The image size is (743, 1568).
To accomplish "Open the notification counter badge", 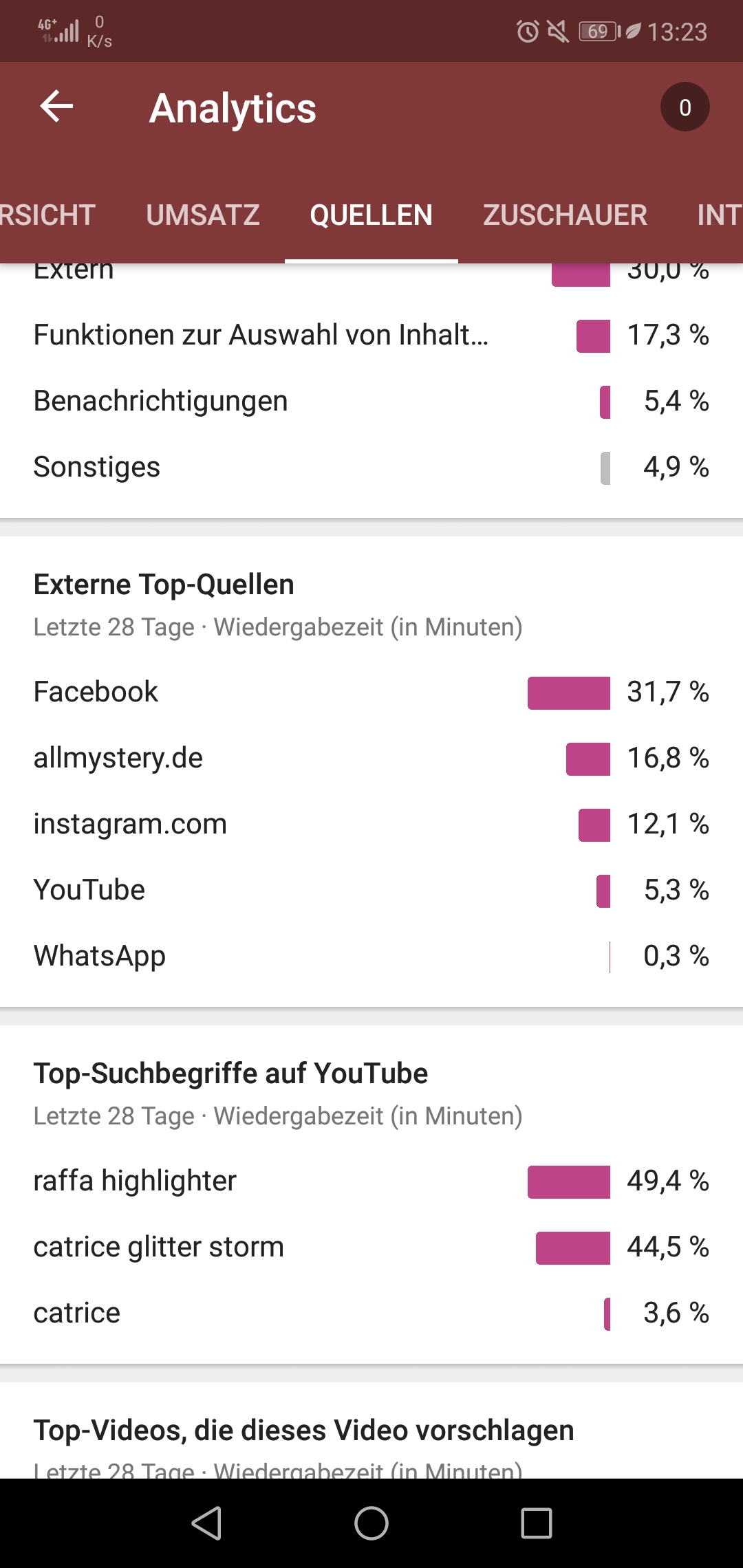I will tap(685, 107).
